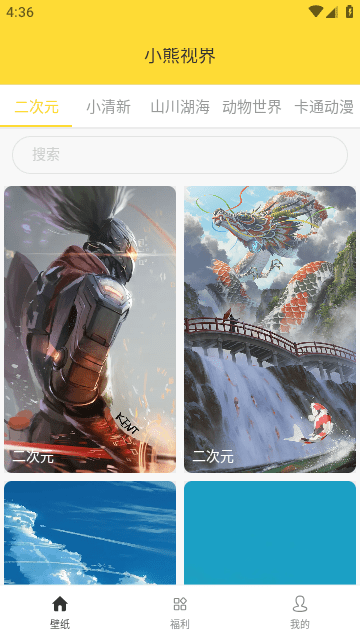Switch to the 卡通动漫 tab
Viewport: 360px width, 640px height.
pyautogui.click(x=324, y=107)
